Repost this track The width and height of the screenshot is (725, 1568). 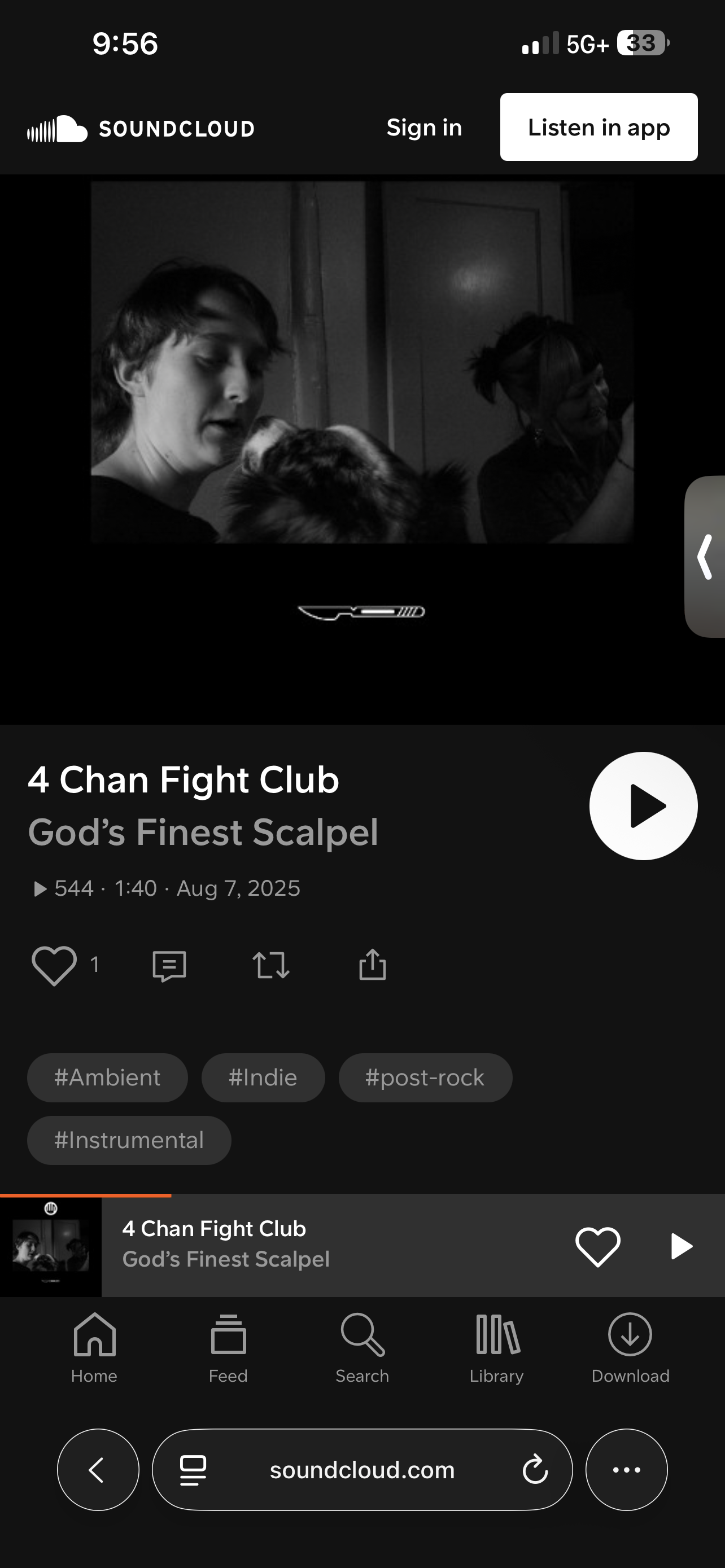point(271,965)
